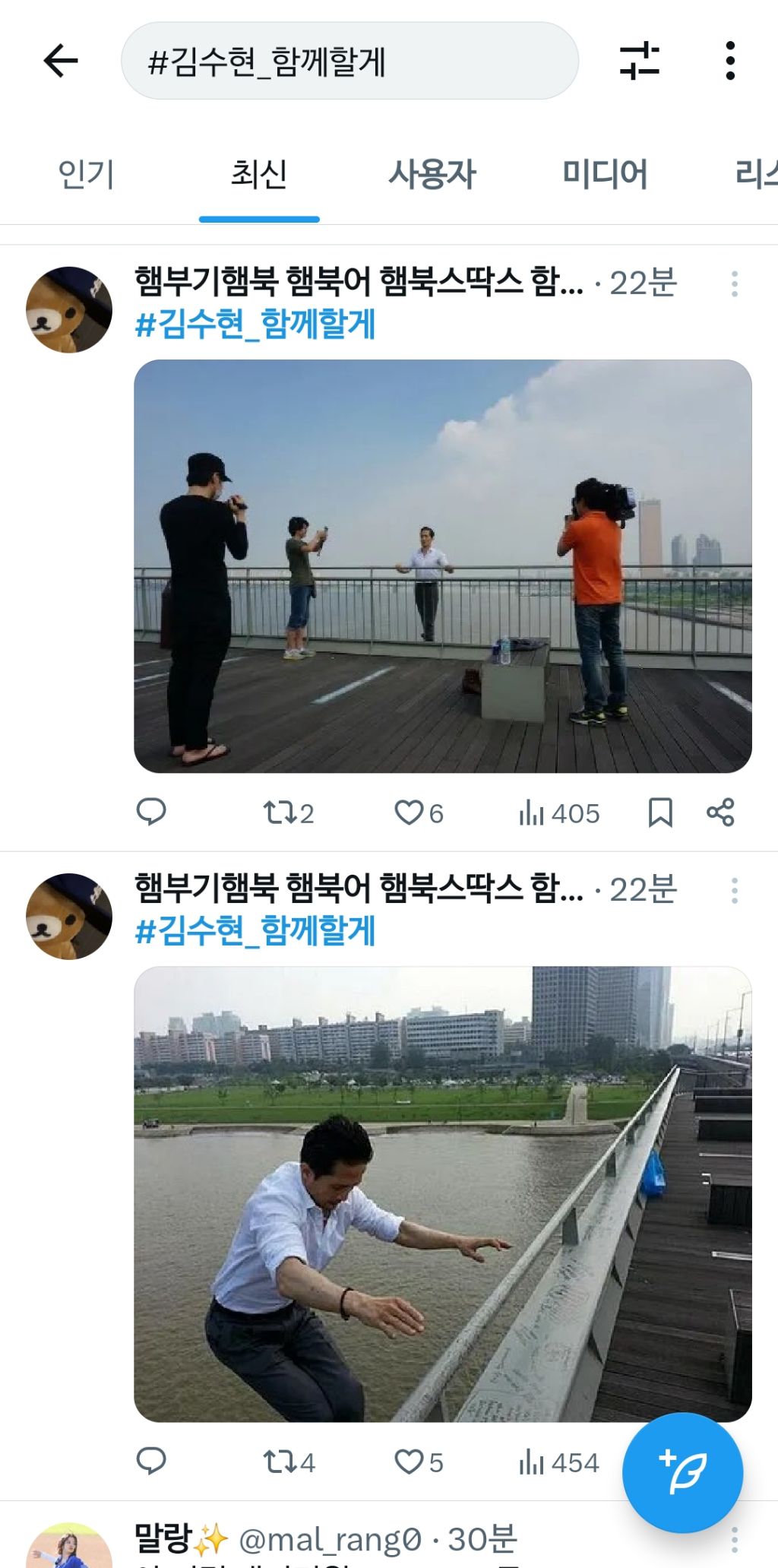The height and width of the screenshot is (1568, 778).
Task: Open more options on the 405-view post
Action: tap(734, 284)
